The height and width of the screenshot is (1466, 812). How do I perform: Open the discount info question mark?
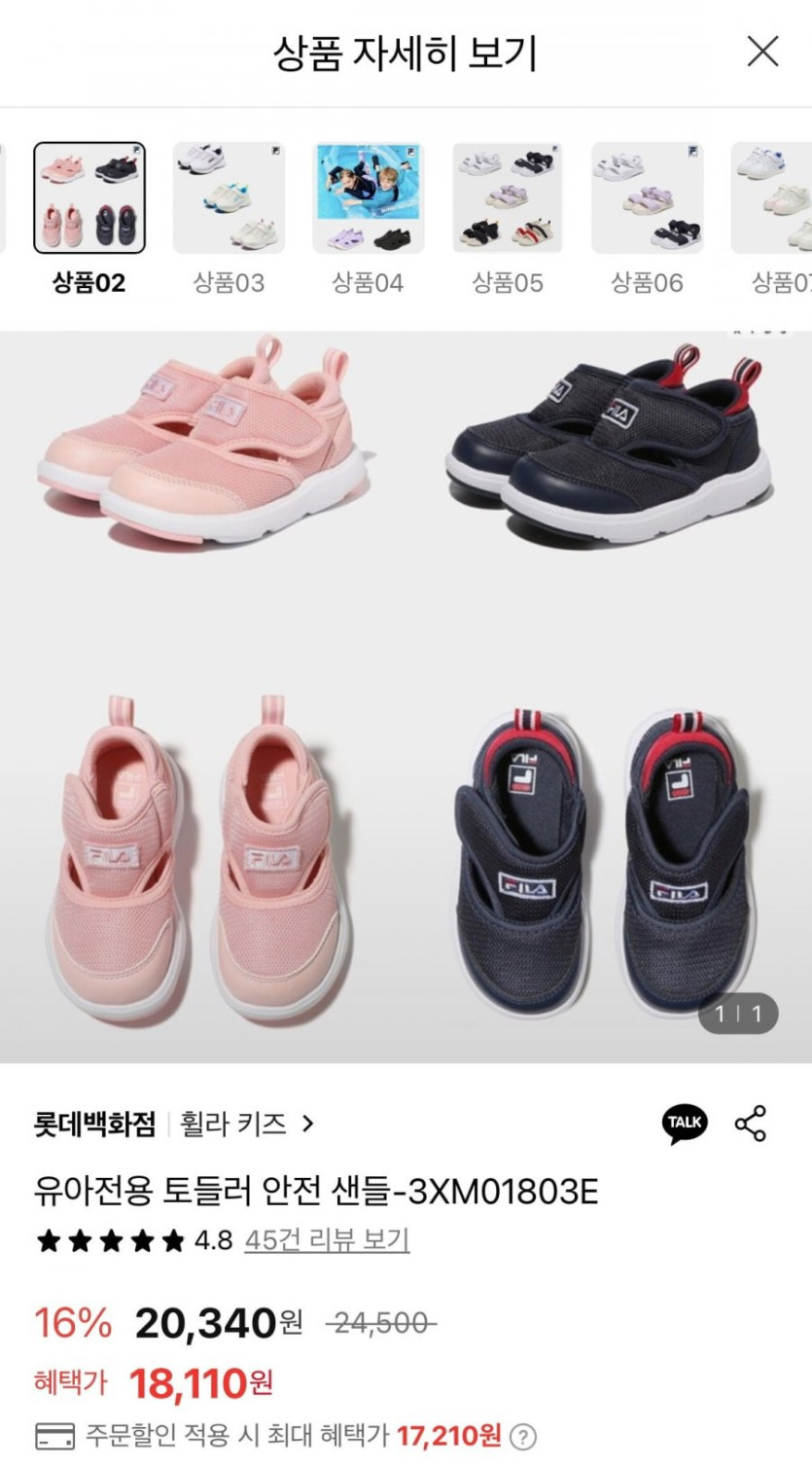tap(523, 1436)
